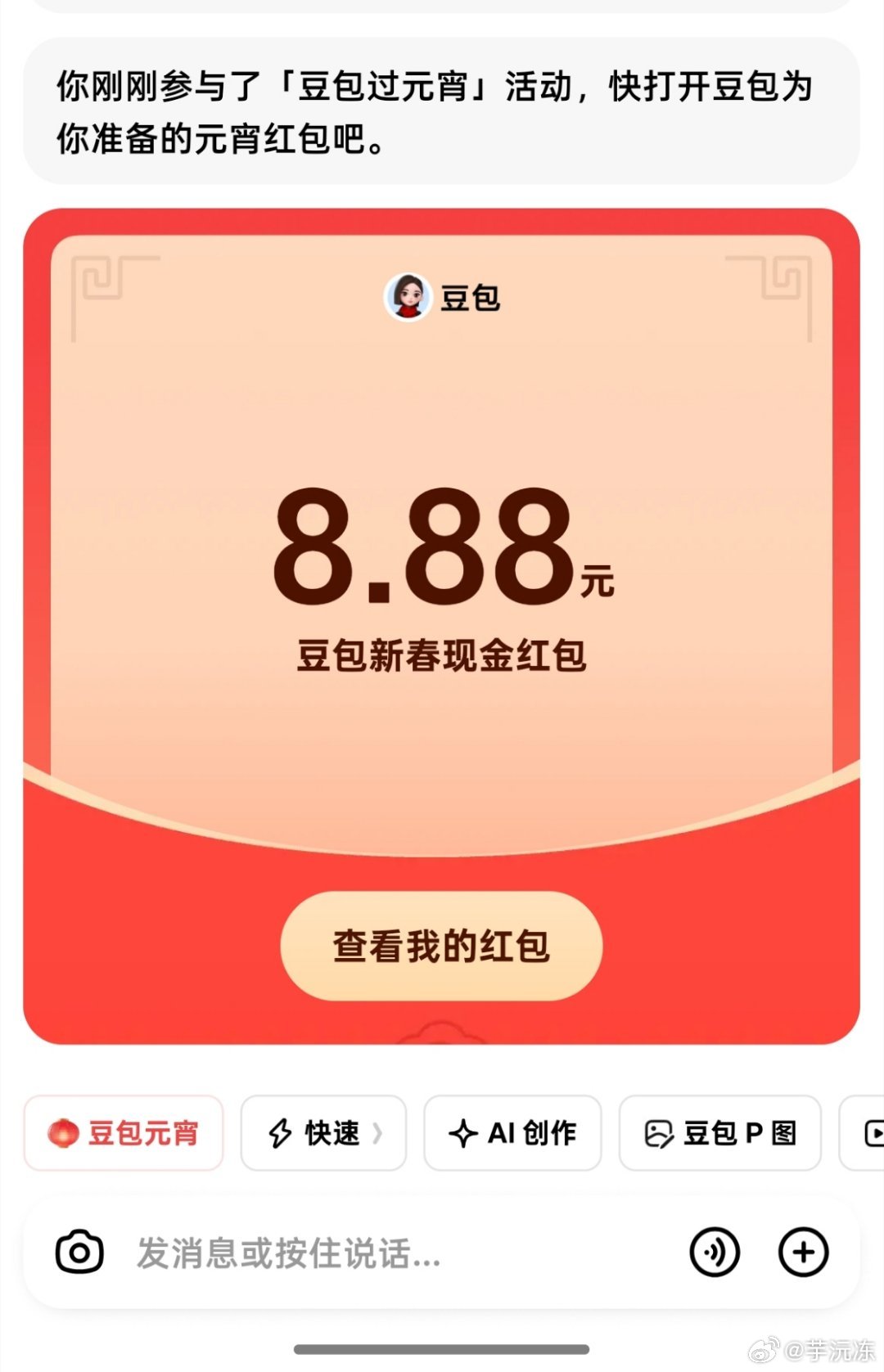
Task: Expand the 快速 chip via its chevron arrow
Action: (x=377, y=1134)
